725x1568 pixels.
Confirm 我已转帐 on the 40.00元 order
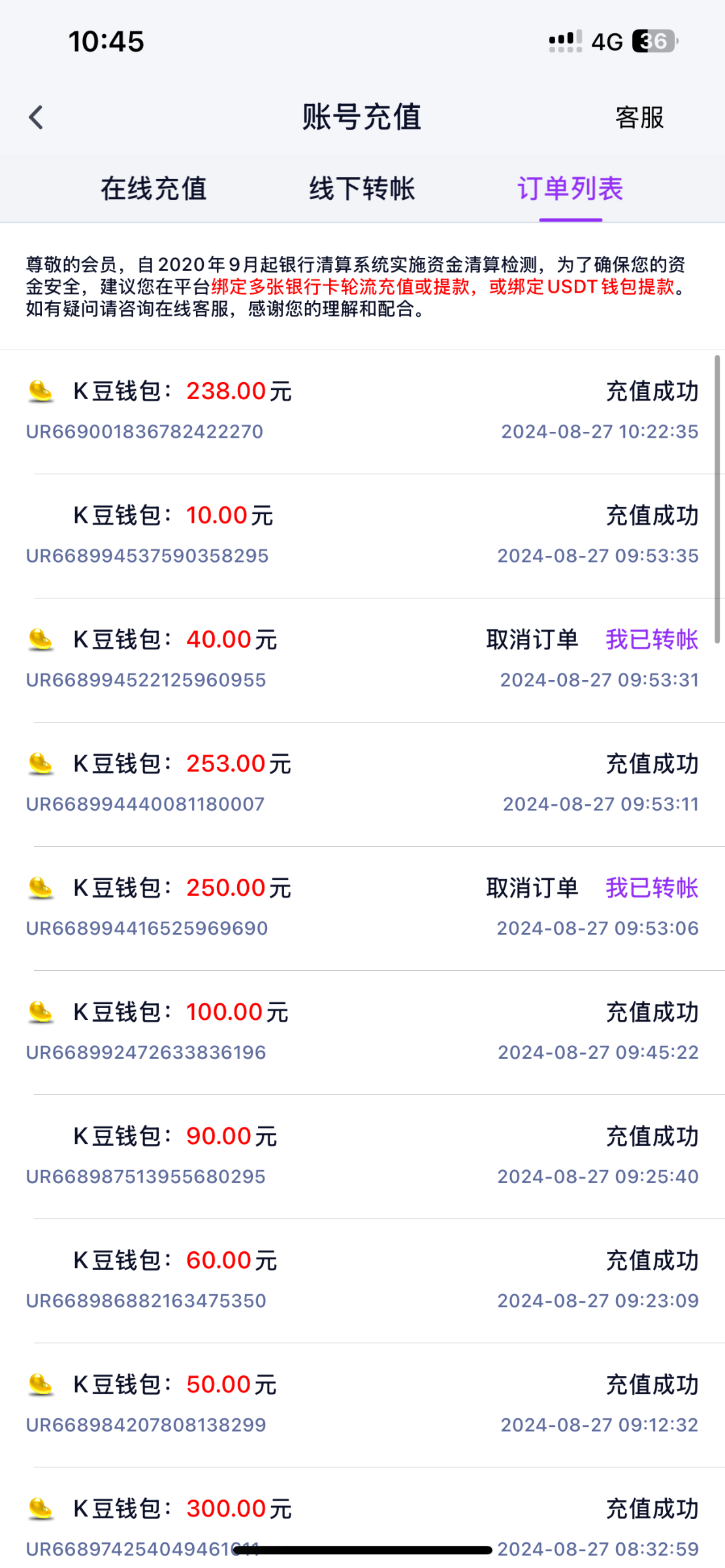[x=652, y=640]
